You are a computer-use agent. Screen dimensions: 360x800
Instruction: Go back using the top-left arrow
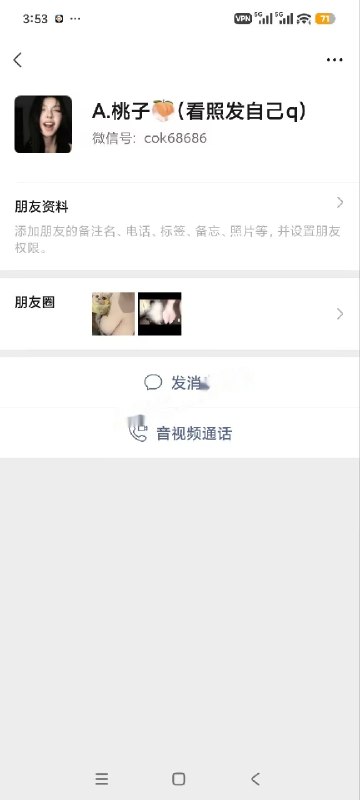[x=17, y=60]
